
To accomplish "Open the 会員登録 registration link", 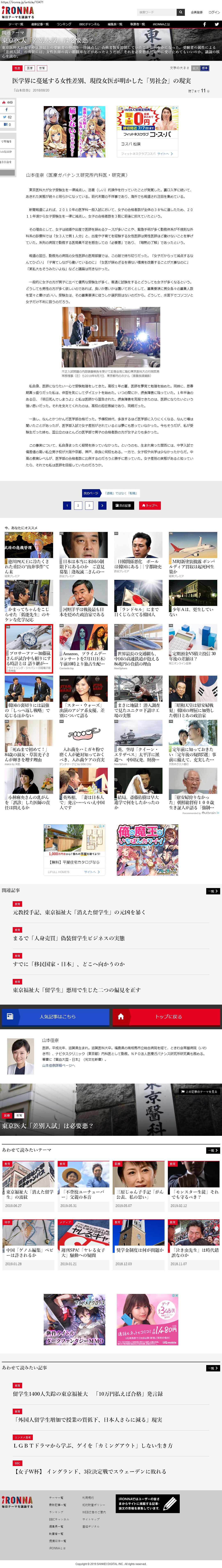I will point(196,12).
